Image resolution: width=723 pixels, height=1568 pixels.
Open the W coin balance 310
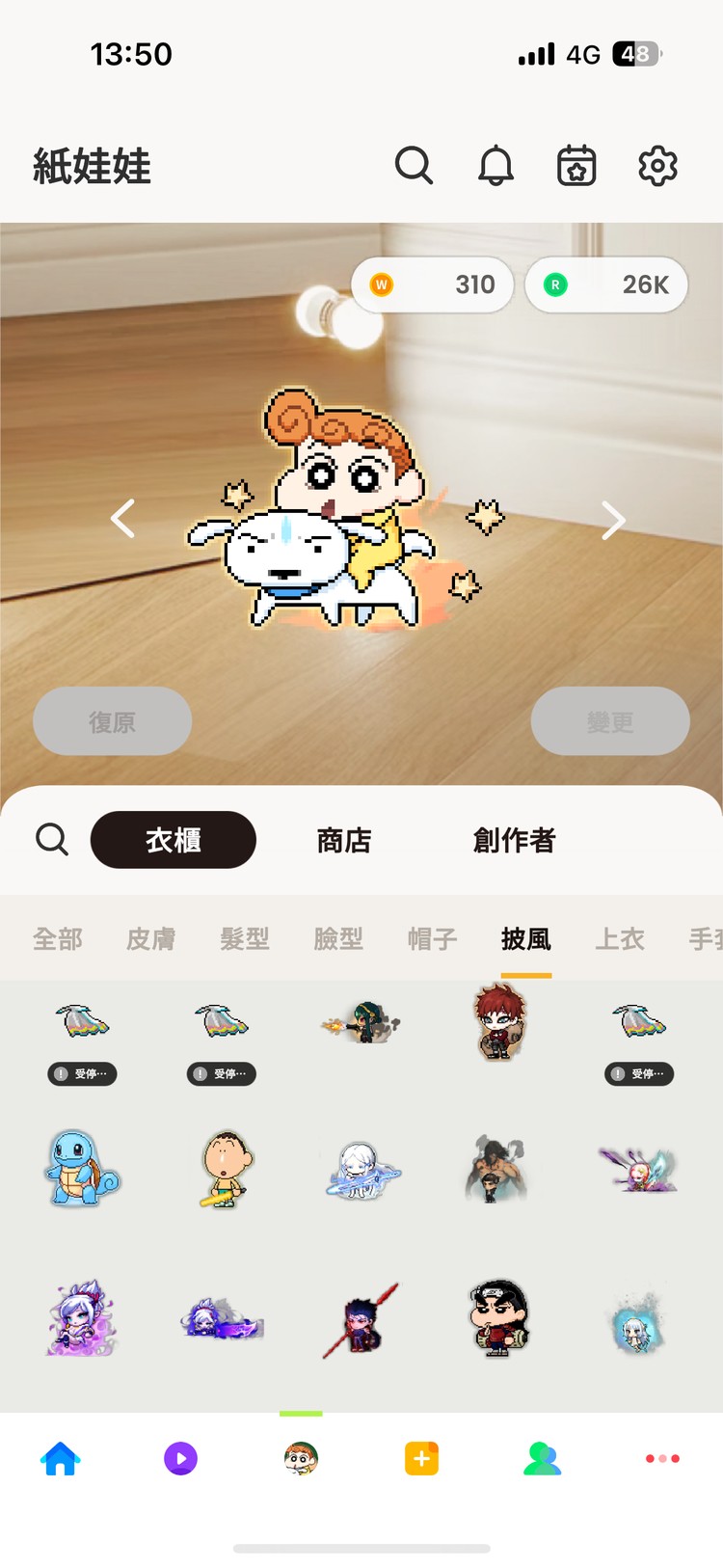(433, 284)
